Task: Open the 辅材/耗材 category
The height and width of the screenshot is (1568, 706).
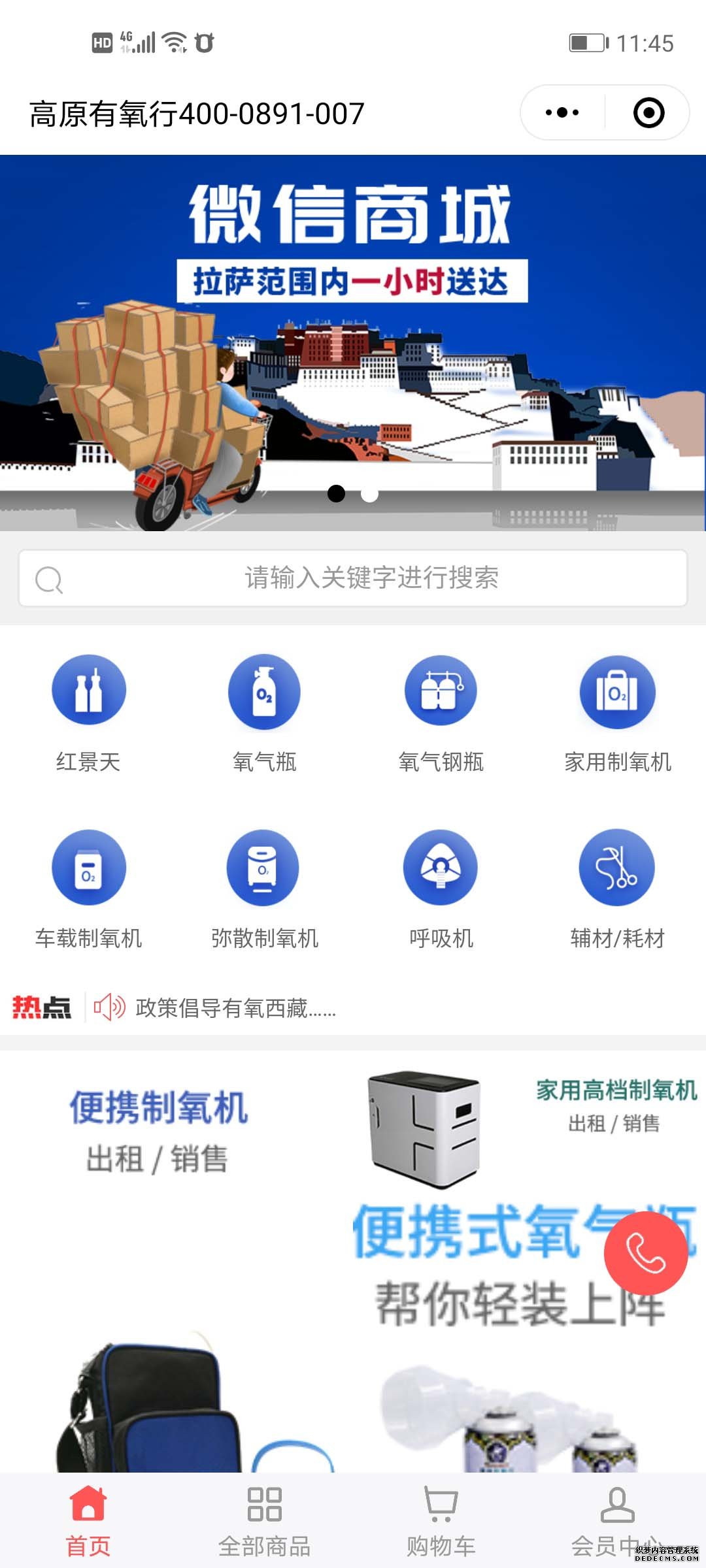Action: [618, 890]
